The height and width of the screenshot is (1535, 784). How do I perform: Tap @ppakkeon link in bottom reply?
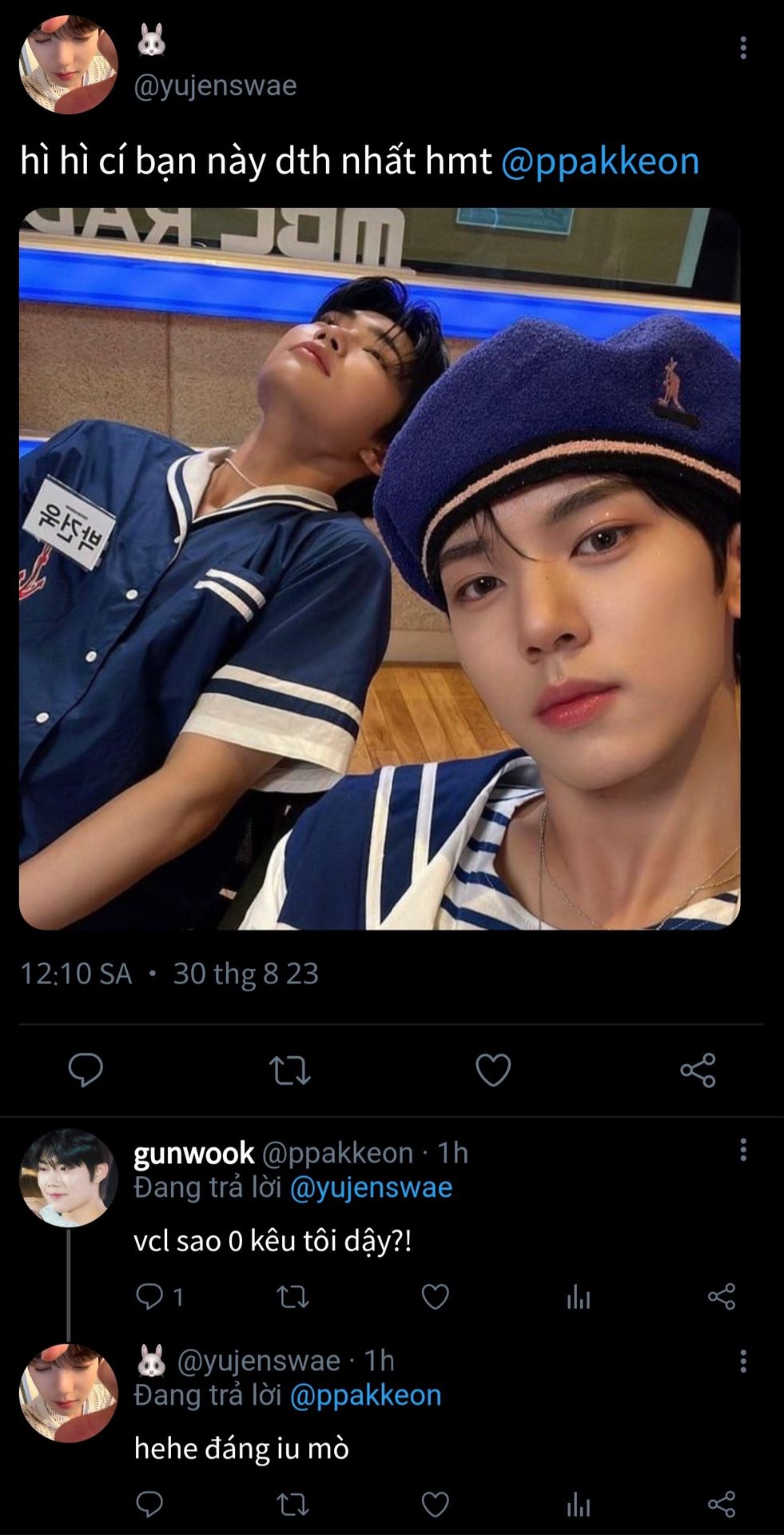click(x=365, y=1395)
